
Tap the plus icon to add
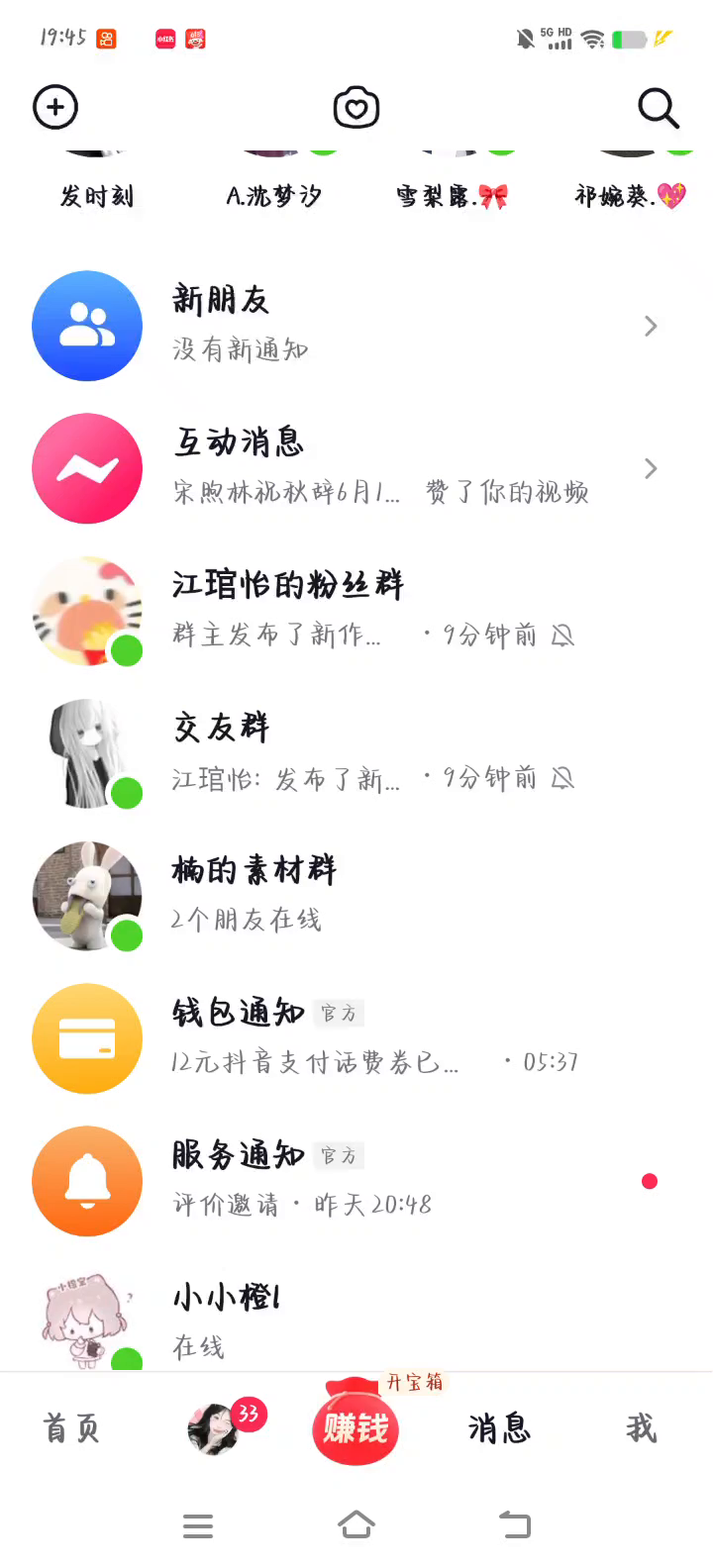[x=55, y=107]
